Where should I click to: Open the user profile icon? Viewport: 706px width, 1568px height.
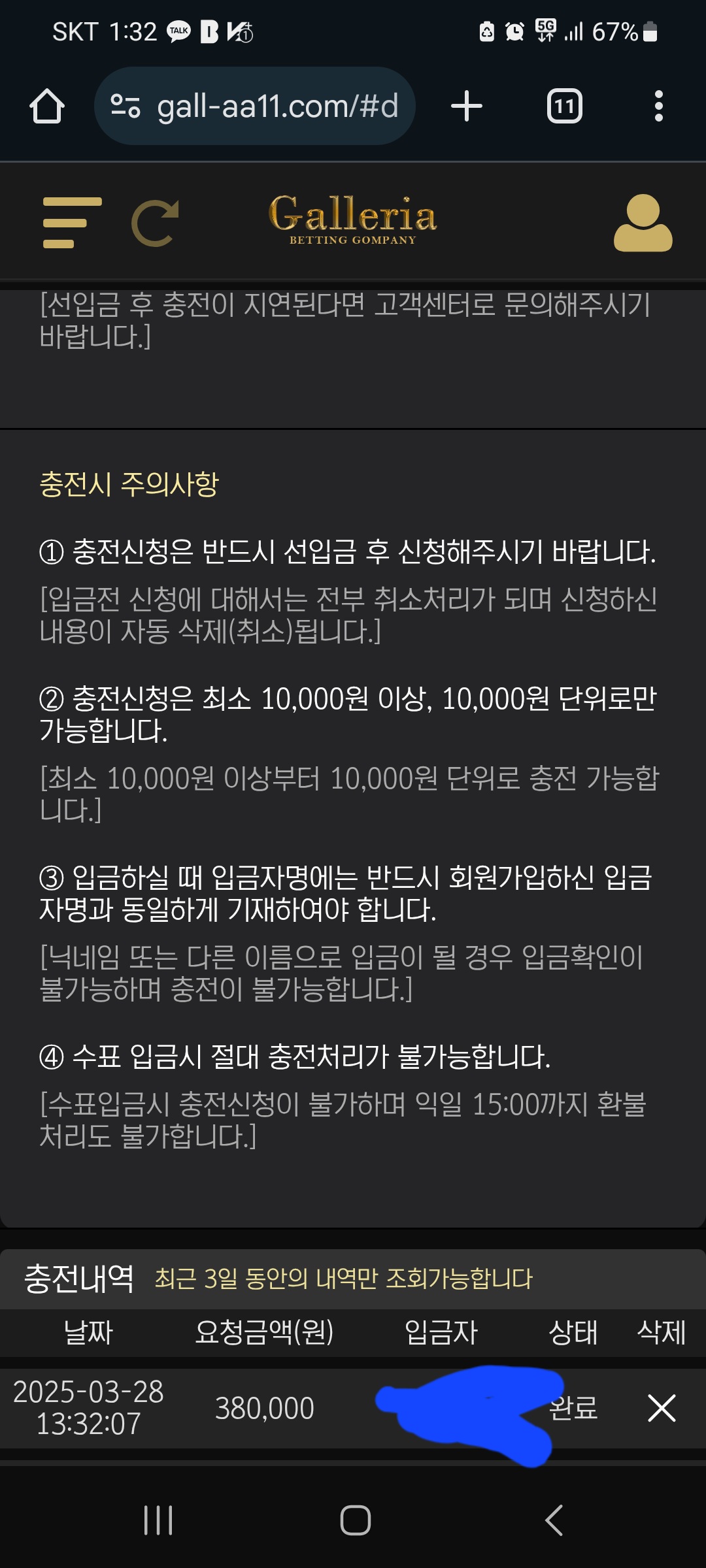point(643,223)
